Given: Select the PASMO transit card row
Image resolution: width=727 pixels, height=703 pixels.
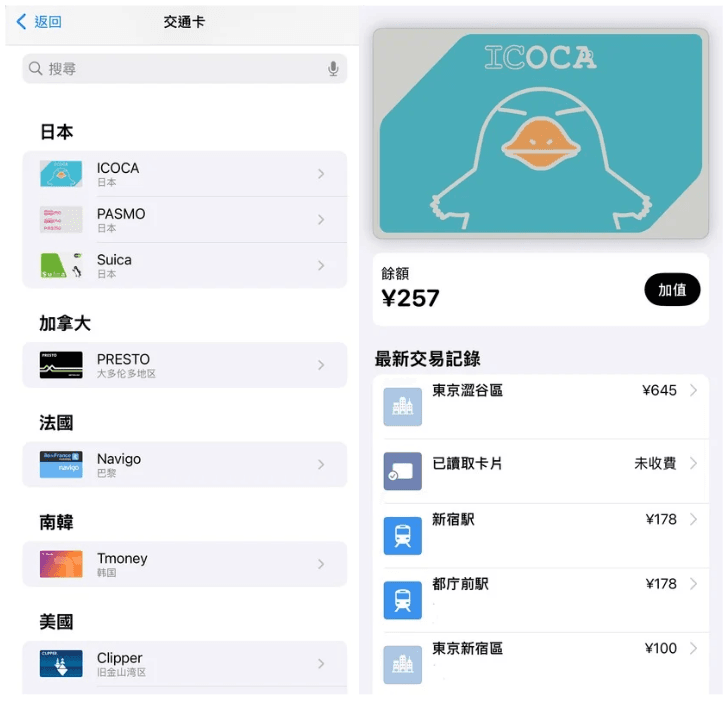Looking at the screenshot, I should [185, 220].
